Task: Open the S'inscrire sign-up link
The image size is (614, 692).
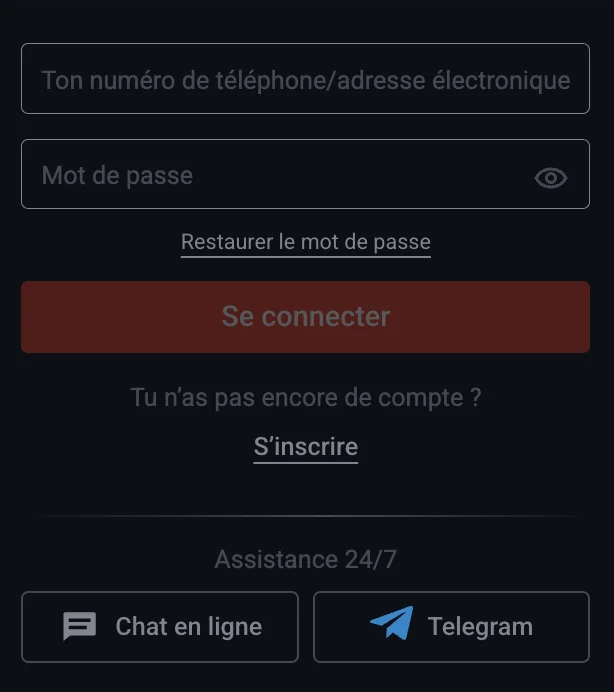Action: 305,447
